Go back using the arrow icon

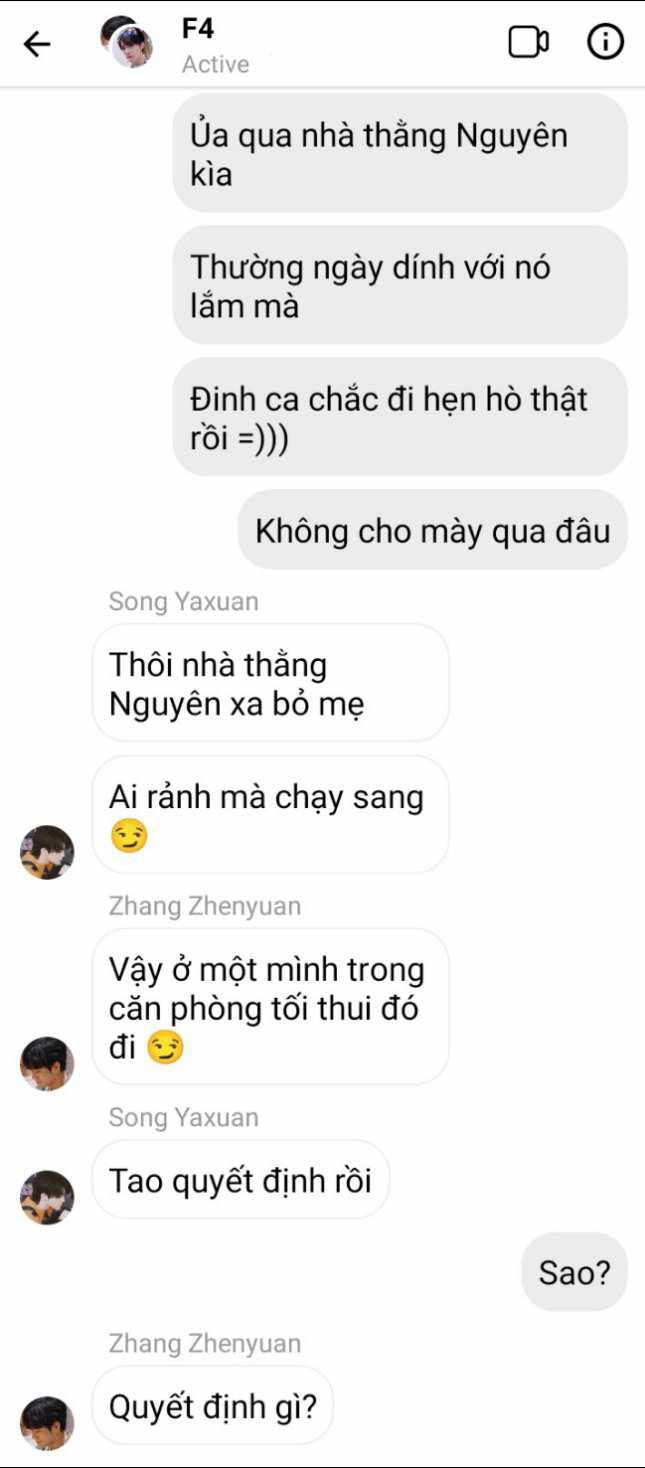[37, 43]
